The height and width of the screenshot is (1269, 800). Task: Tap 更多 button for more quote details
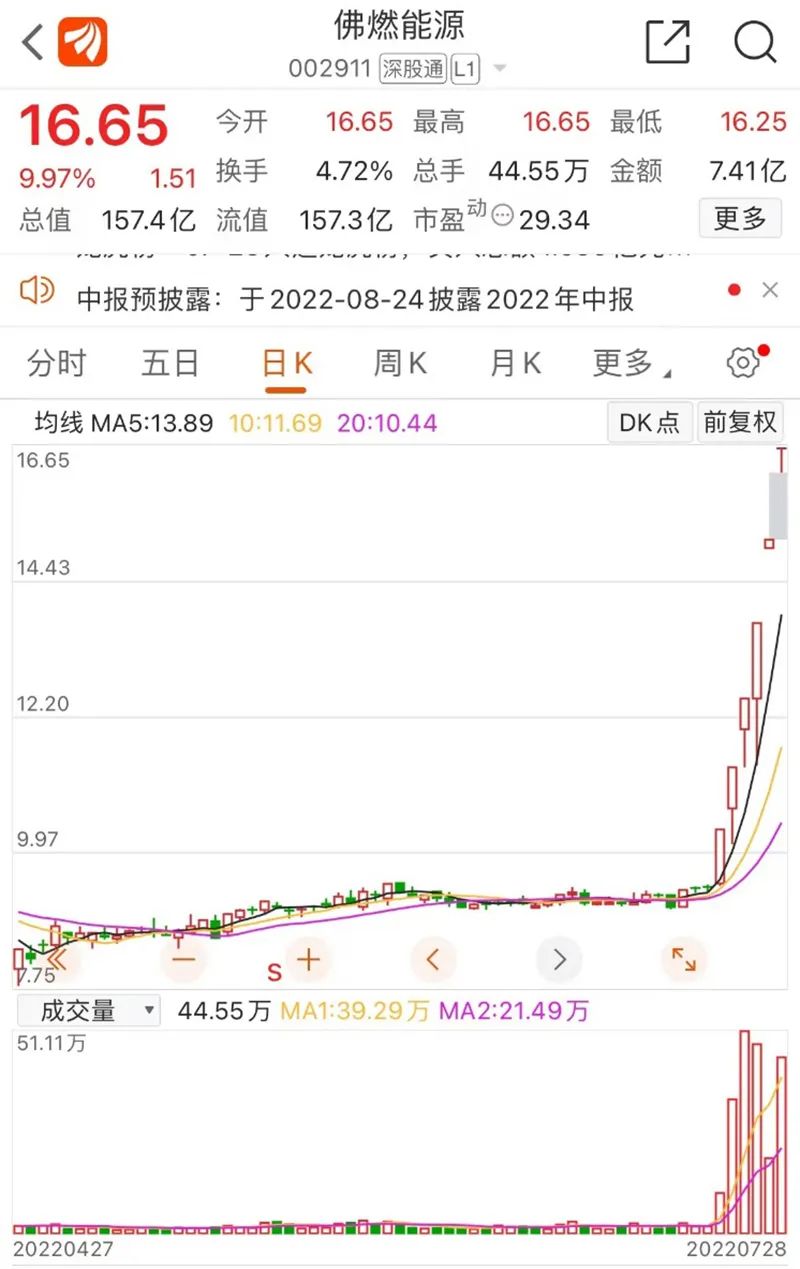pos(740,217)
